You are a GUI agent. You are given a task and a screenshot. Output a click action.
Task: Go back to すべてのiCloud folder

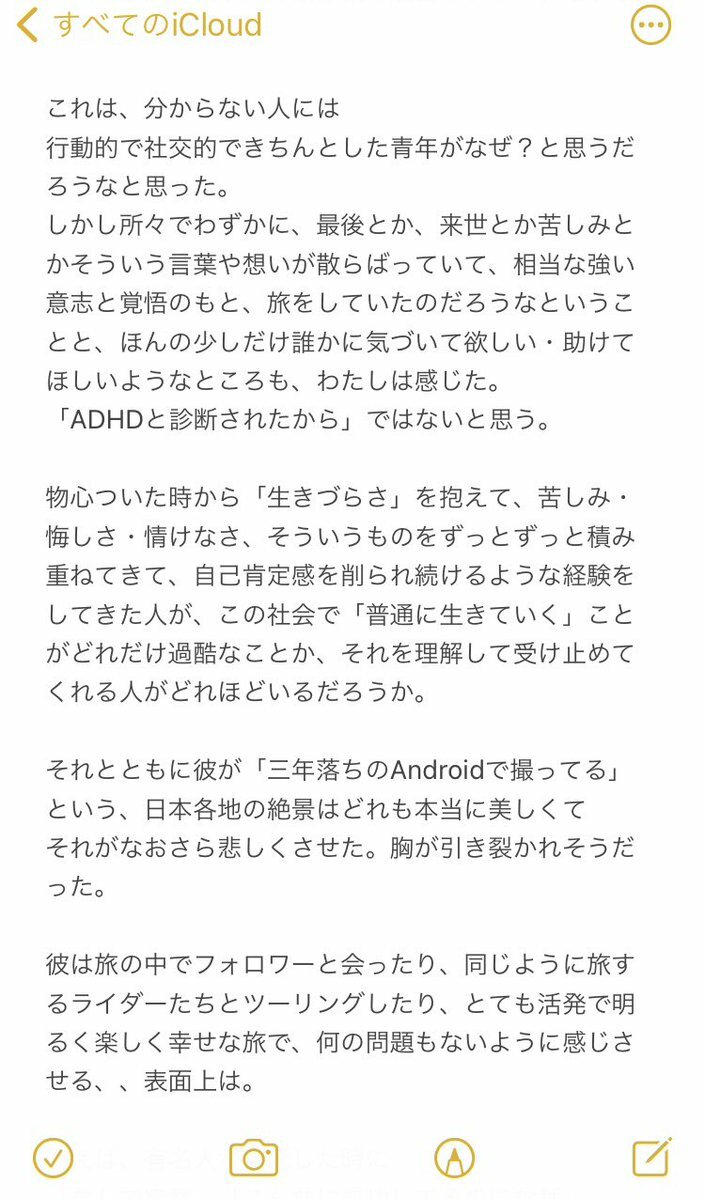click(140, 24)
